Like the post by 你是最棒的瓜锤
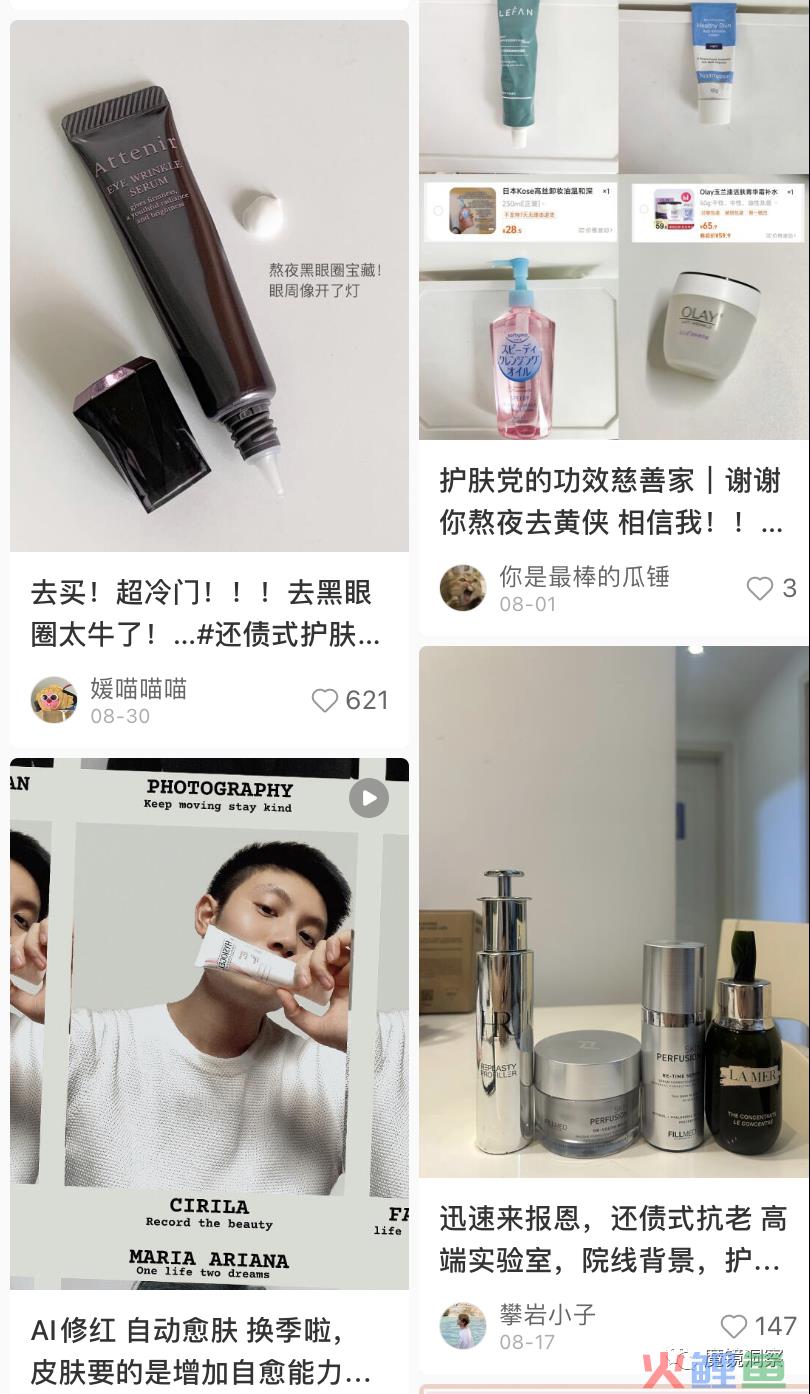 pos(760,588)
